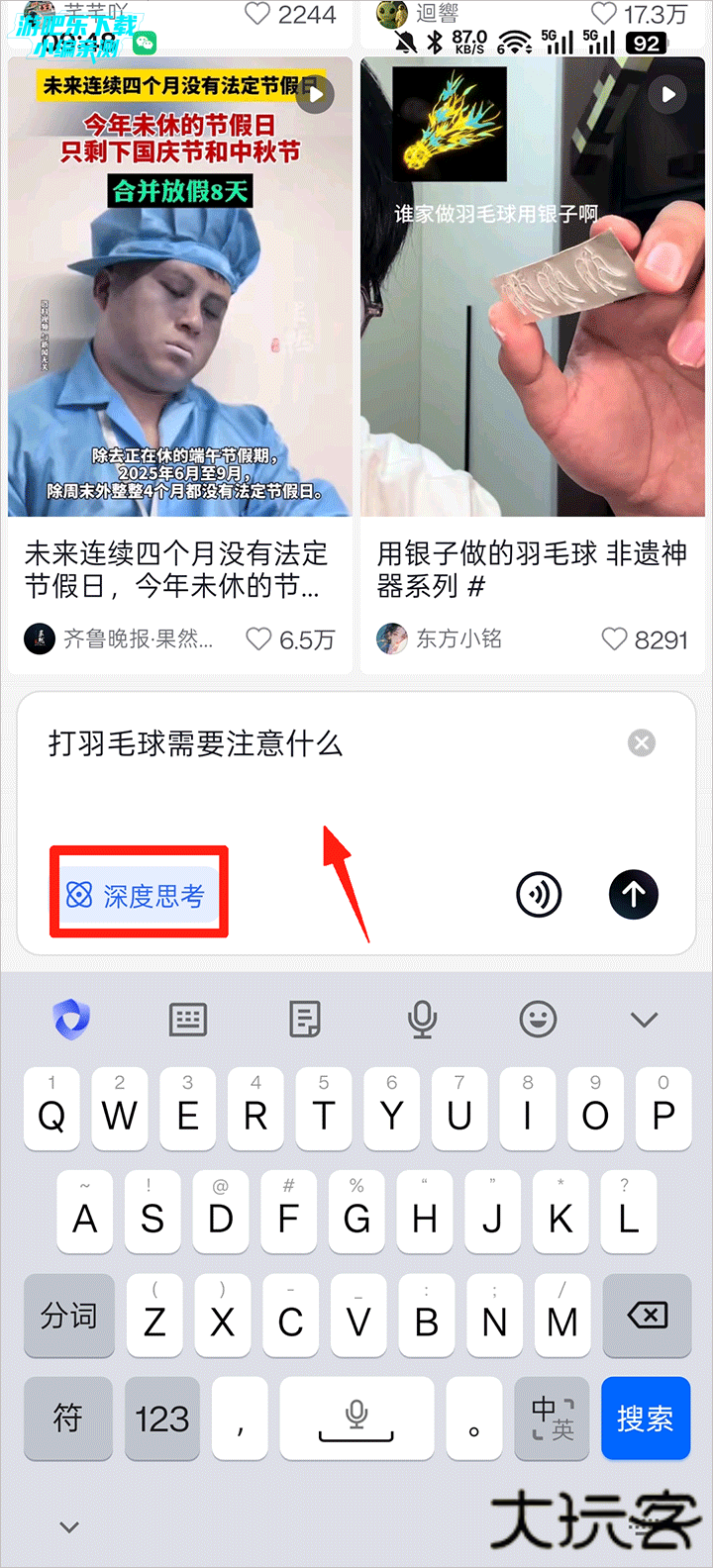The height and width of the screenshot is (1568, 713).
Task: Open the video about 未来连续四个月没有法定节假日
Action: [179, 287]
